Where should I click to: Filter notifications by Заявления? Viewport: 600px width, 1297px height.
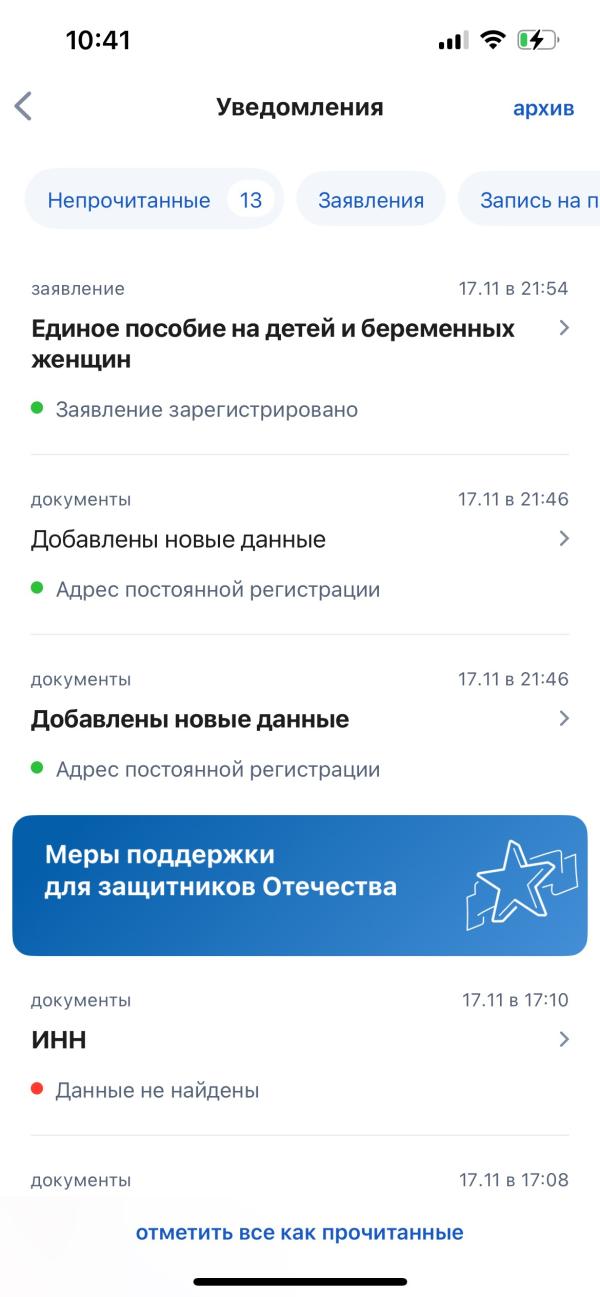pos(371,200)
